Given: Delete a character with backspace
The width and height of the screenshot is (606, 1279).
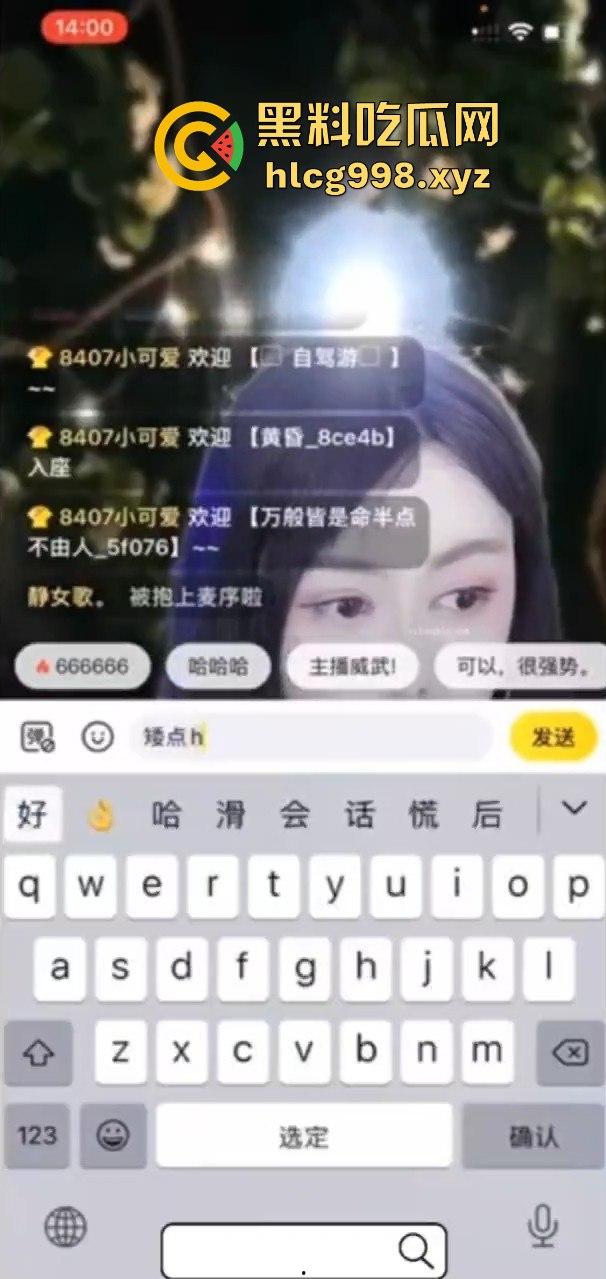Looking at the screenshot, I should point(568,1053).
